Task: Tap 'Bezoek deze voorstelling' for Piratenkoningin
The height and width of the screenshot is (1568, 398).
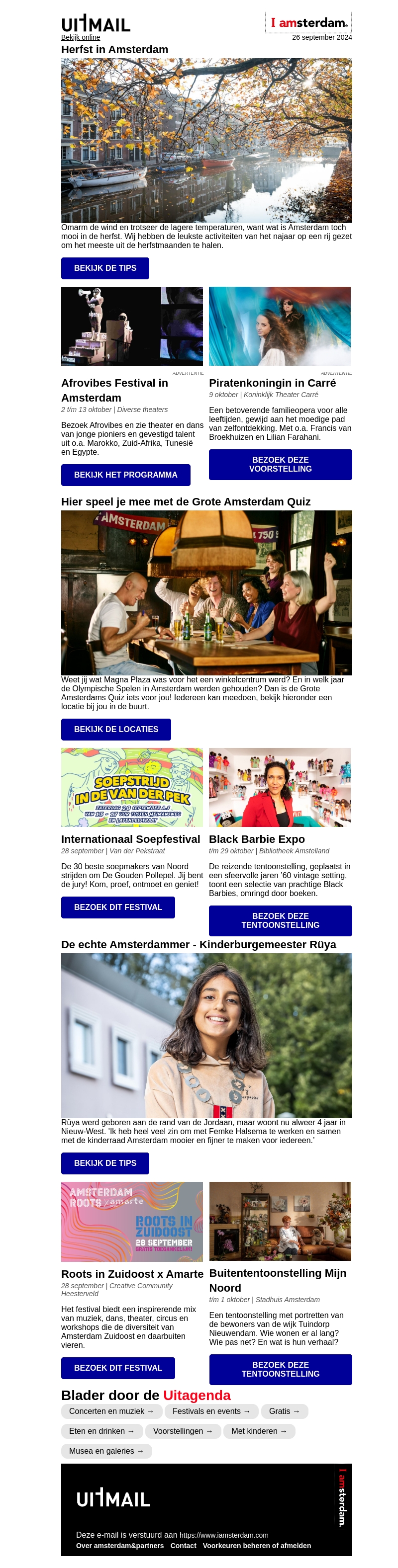Action: (280, 464)
